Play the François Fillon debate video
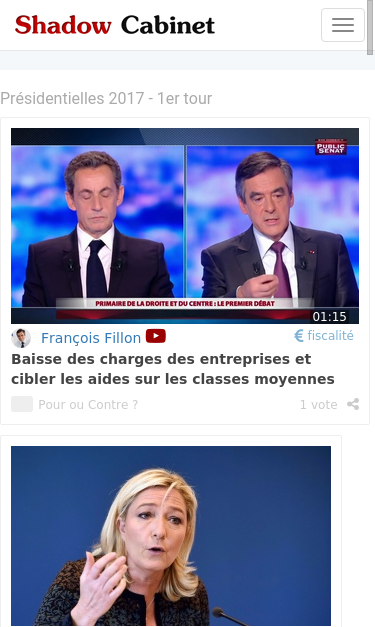Image resolution: width=375 pixels, height=627 pixels. click(x=185, y=226)
